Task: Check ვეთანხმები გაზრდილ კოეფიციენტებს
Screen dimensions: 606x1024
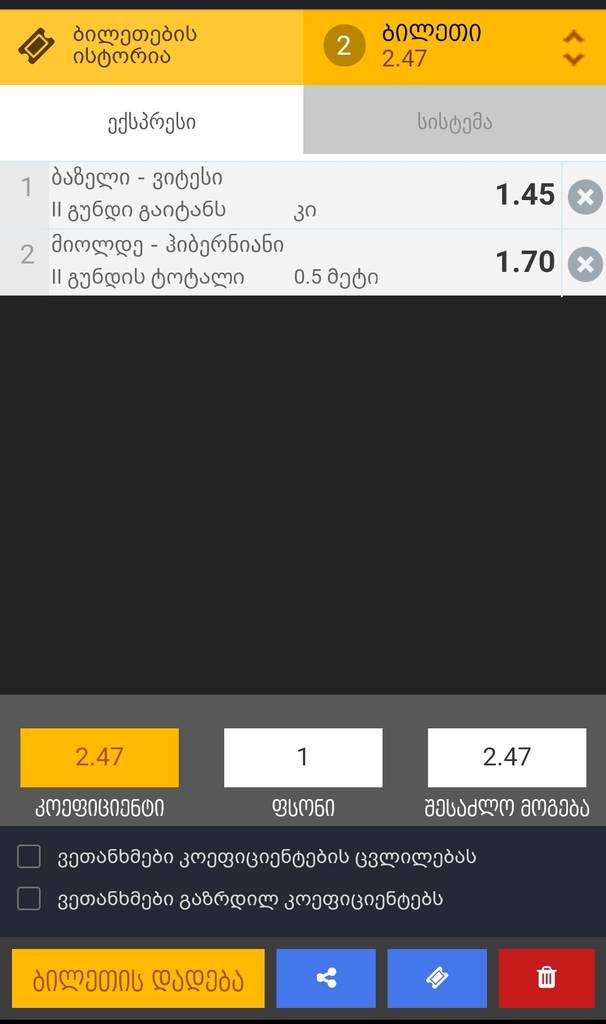Action: click(29, 898)
